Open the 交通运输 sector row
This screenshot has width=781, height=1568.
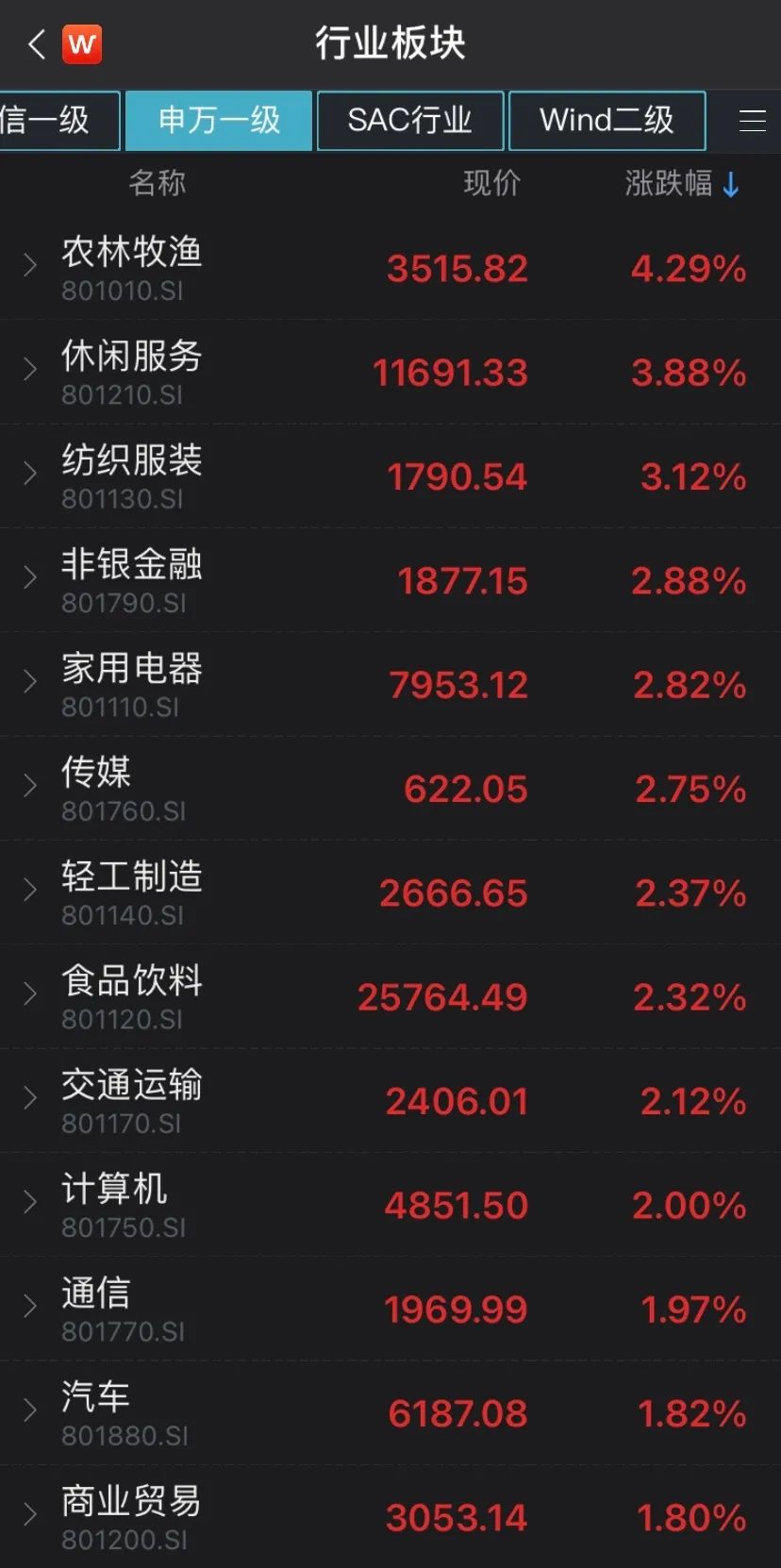pyautogui.click(x=390, y=1101)
